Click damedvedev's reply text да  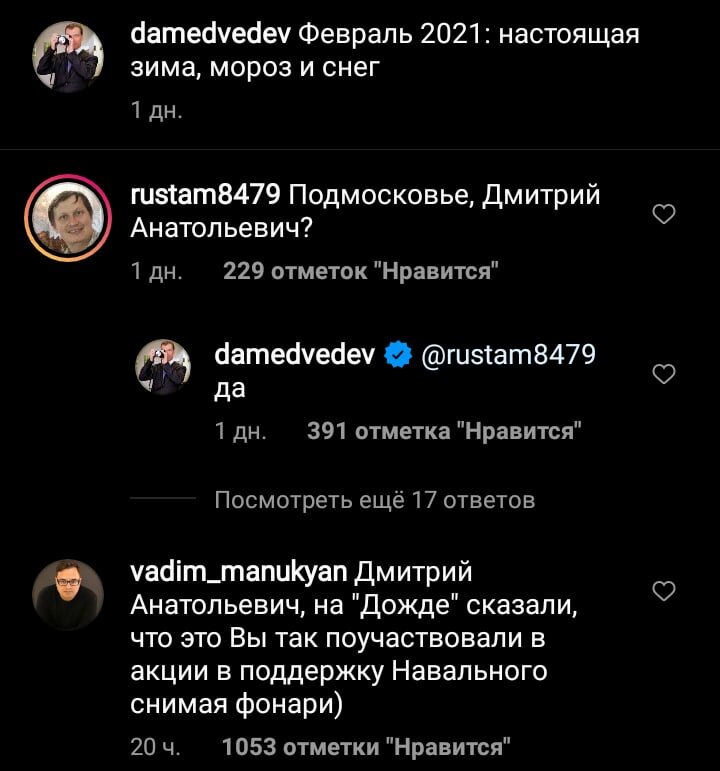pos(231,388)
